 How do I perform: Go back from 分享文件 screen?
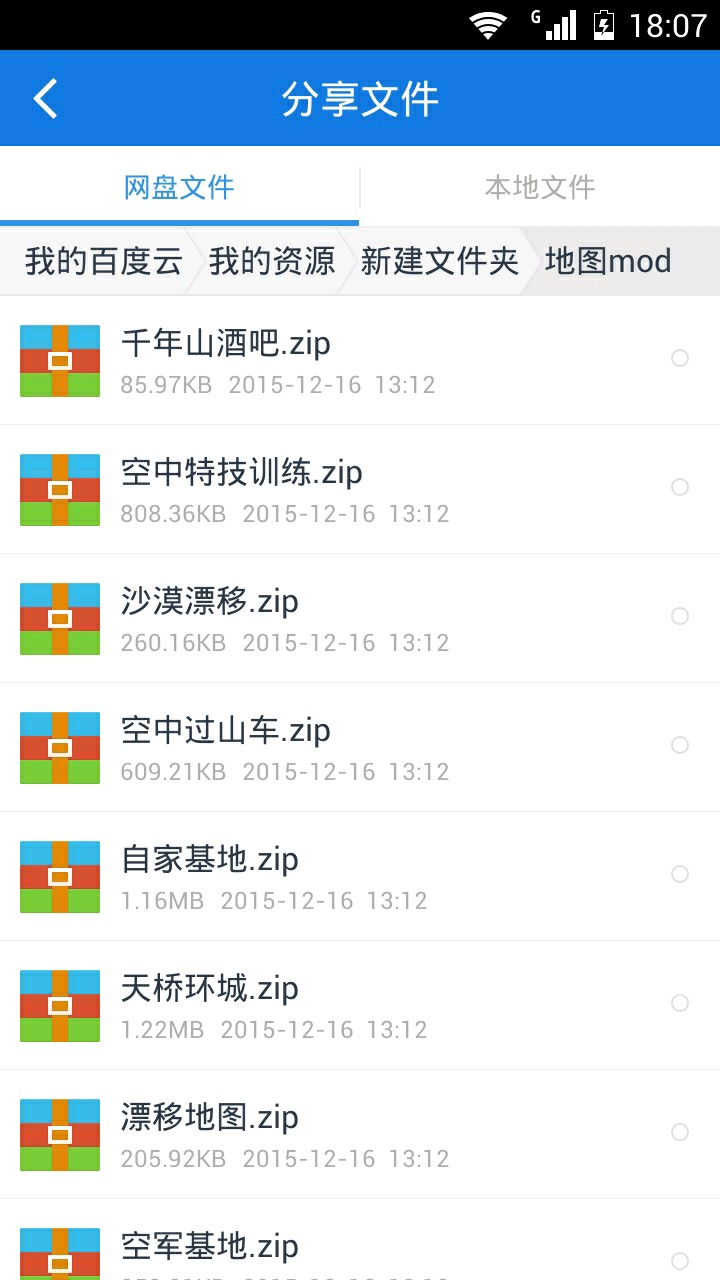[46, 99]
